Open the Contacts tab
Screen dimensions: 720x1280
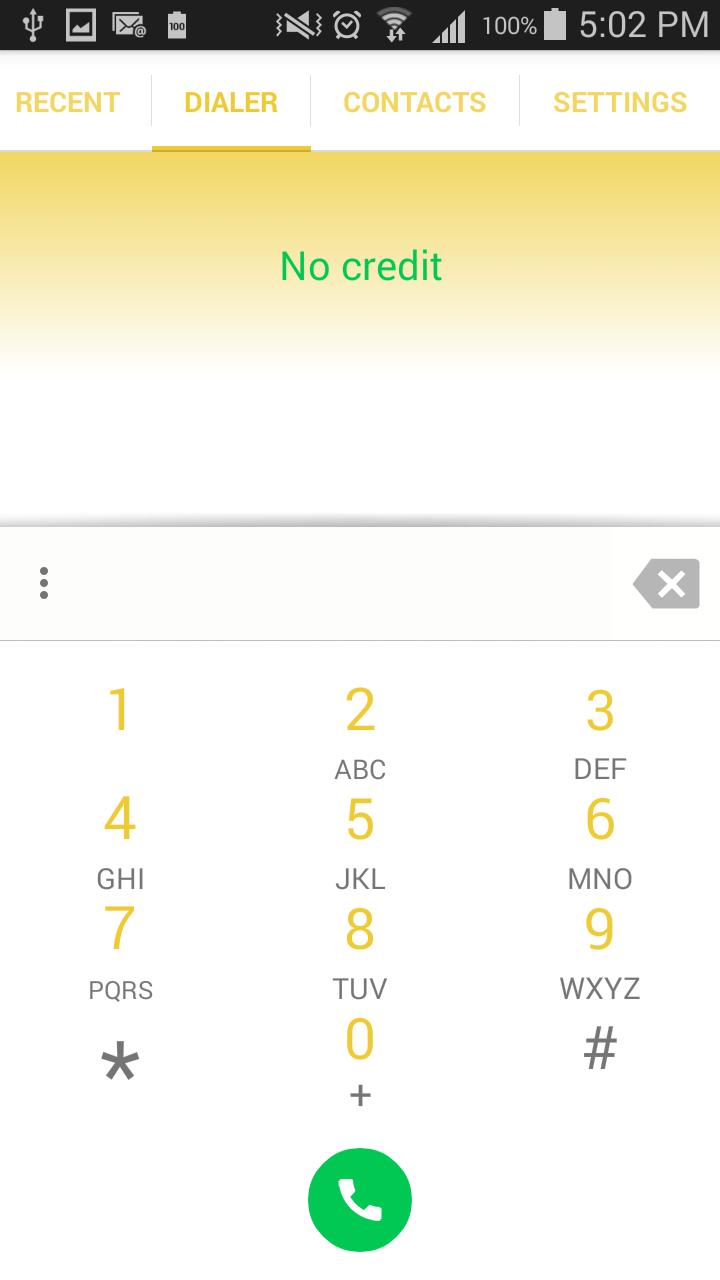[414, 102]
